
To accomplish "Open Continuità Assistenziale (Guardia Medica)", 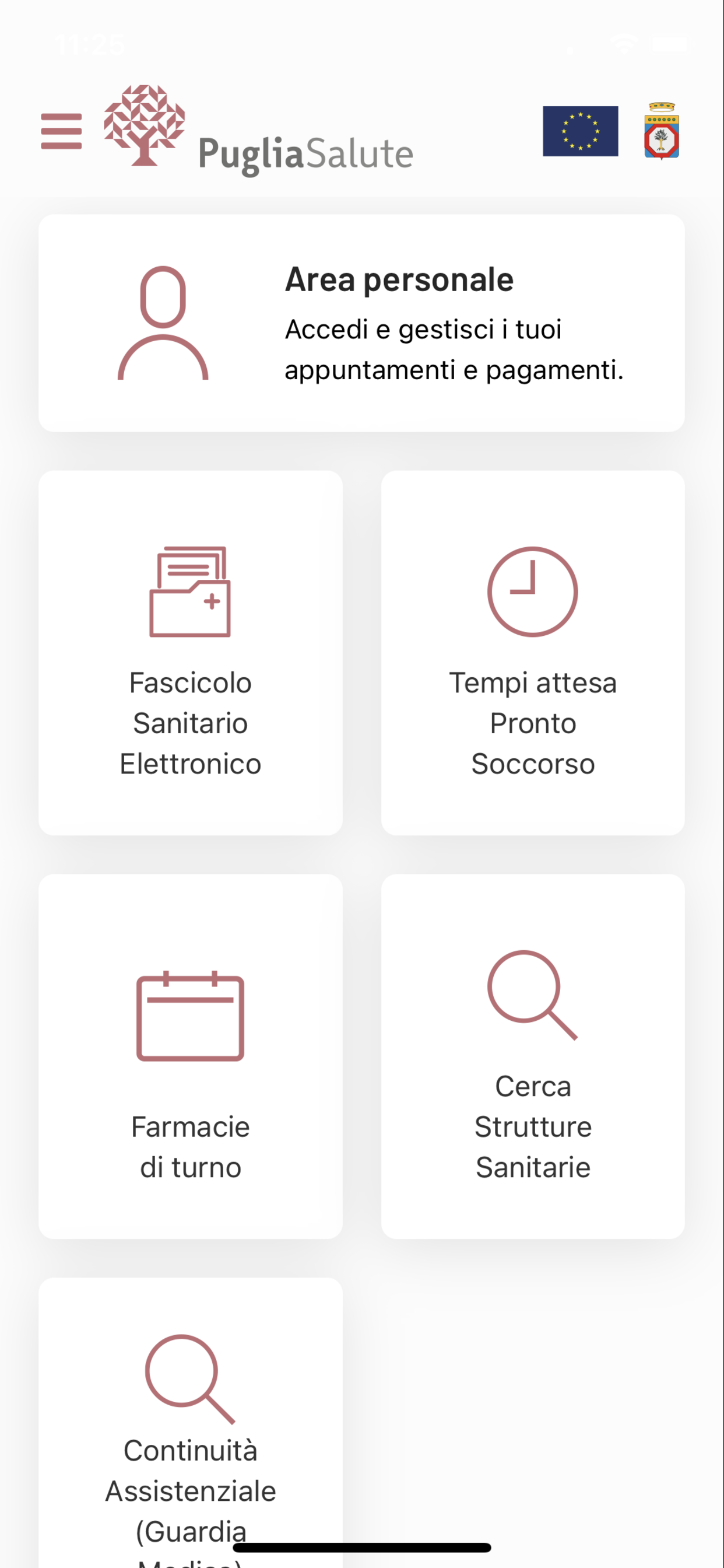I will point(191,1424).
